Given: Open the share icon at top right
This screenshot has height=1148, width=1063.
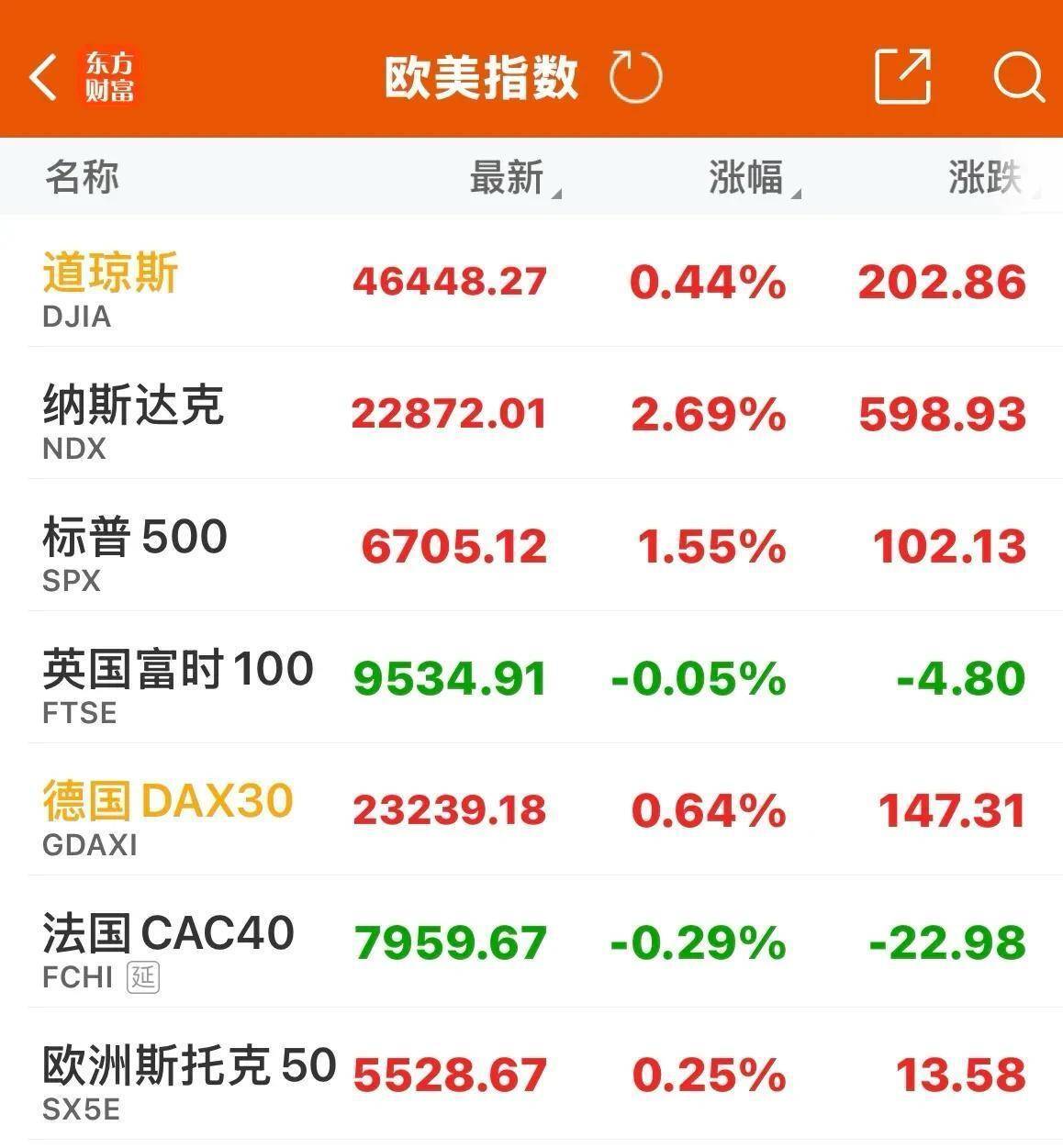Looking at the screenshot, I should (903, 76).
